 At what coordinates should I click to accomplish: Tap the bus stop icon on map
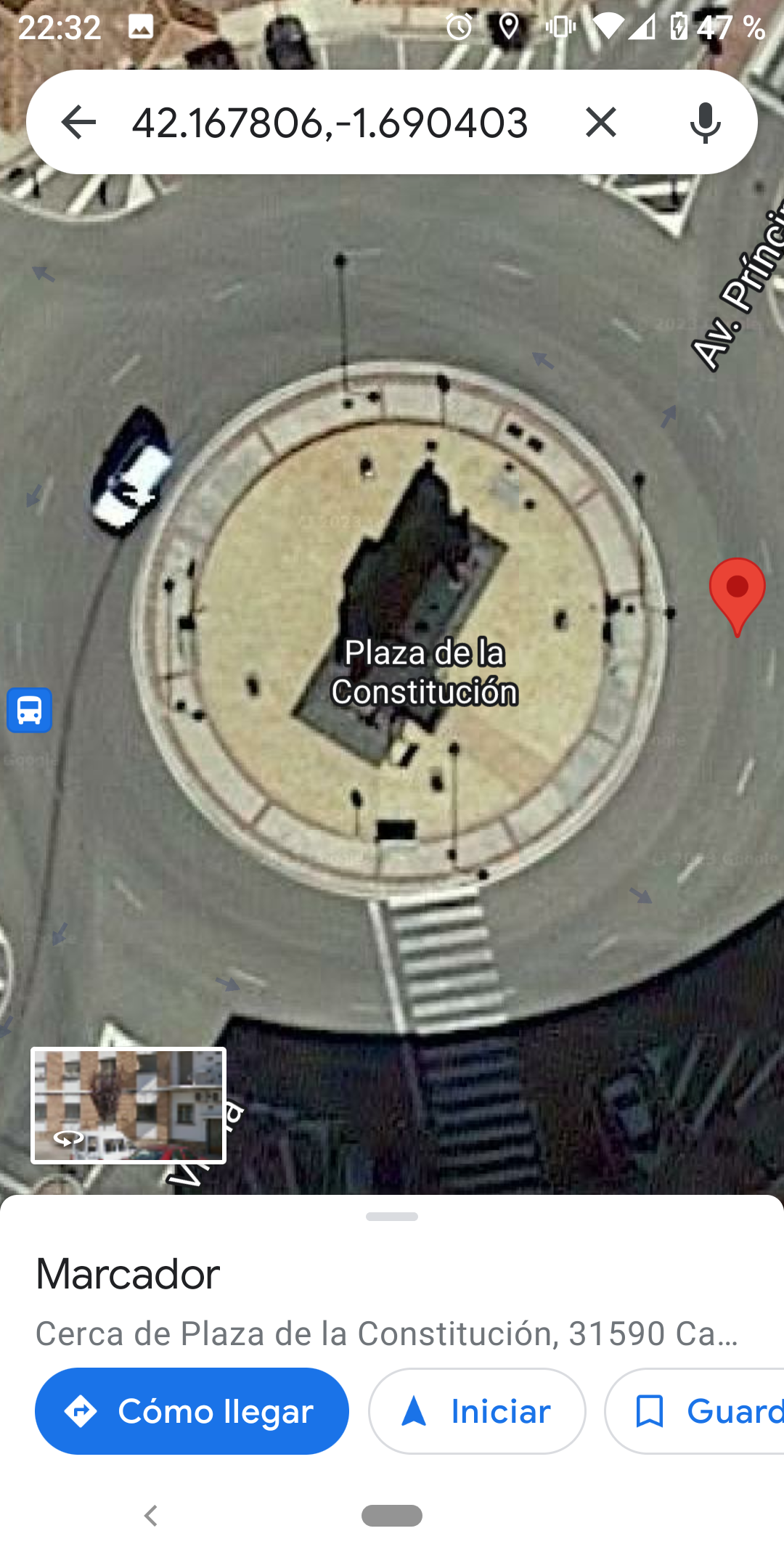30,710
